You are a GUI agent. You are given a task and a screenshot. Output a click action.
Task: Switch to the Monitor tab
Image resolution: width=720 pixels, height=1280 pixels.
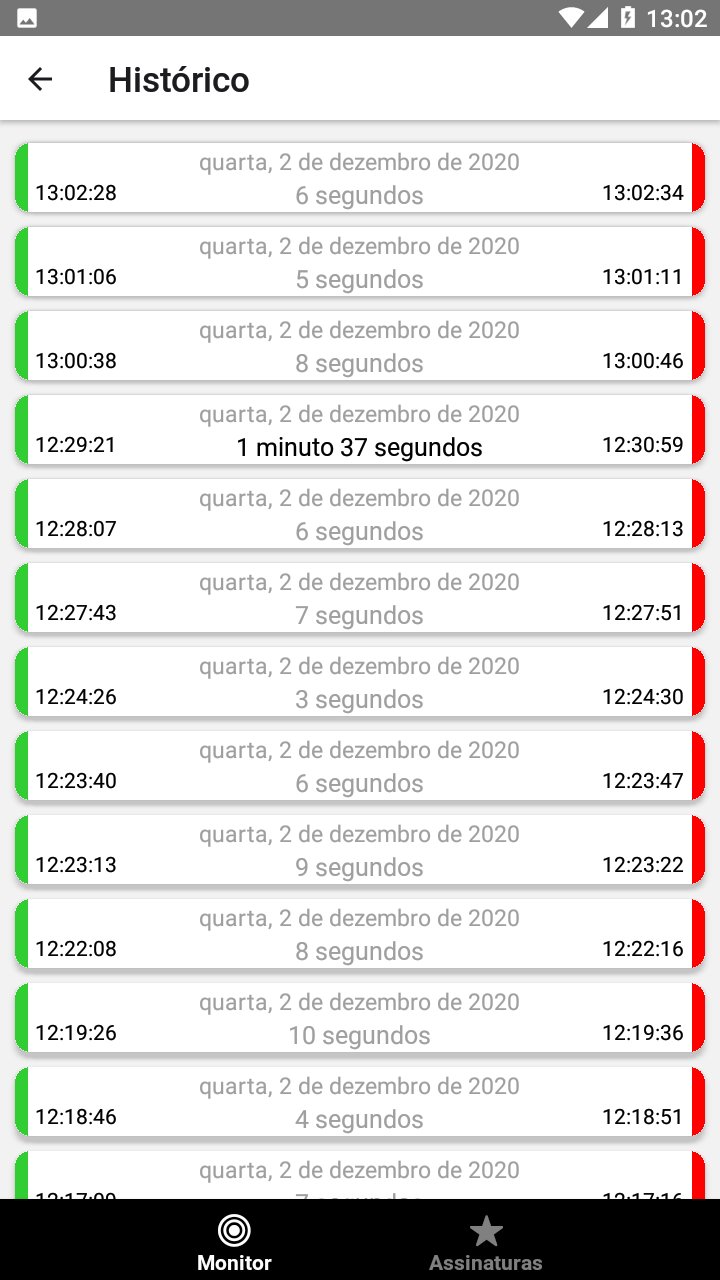coord(234,1241)
